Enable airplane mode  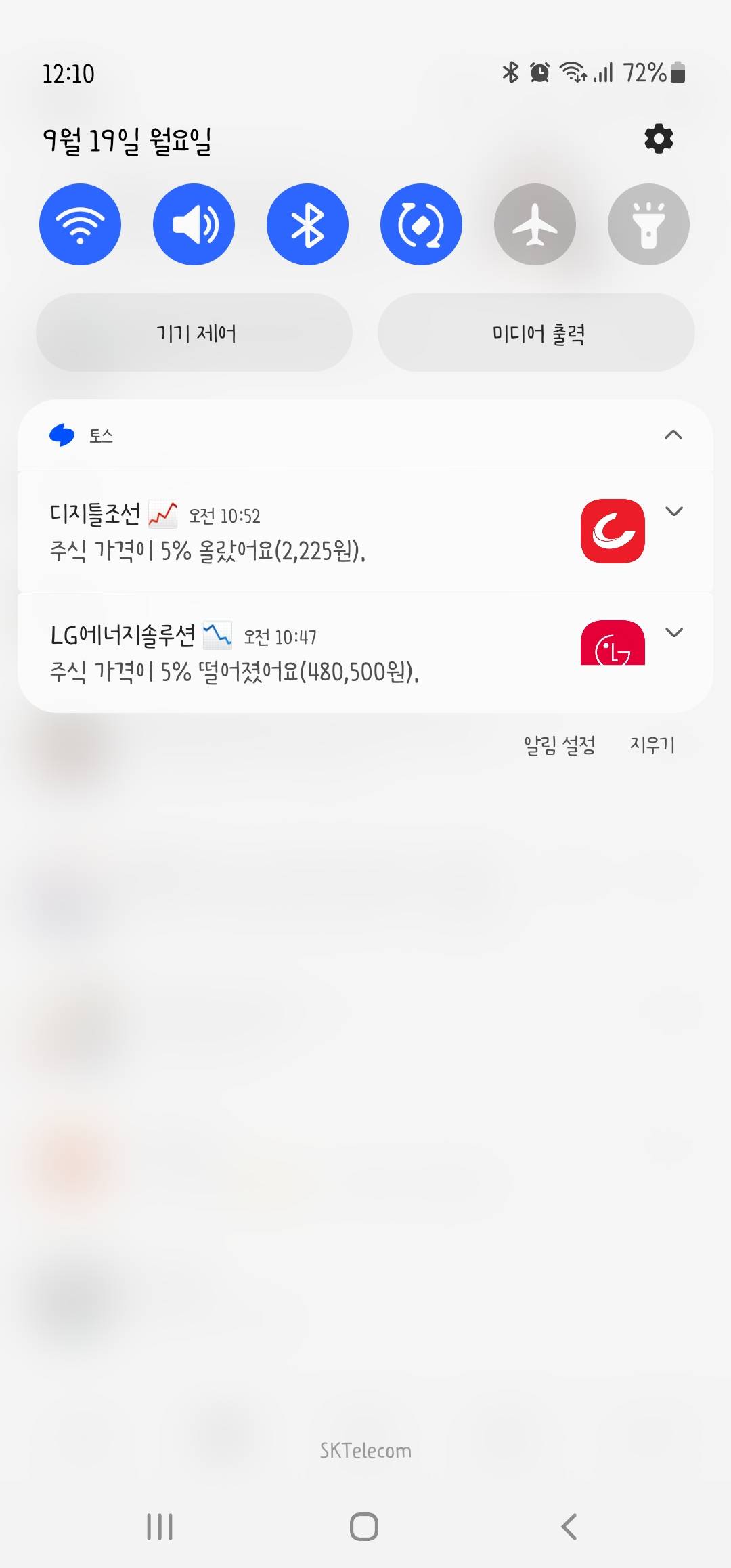click(535, 225)
